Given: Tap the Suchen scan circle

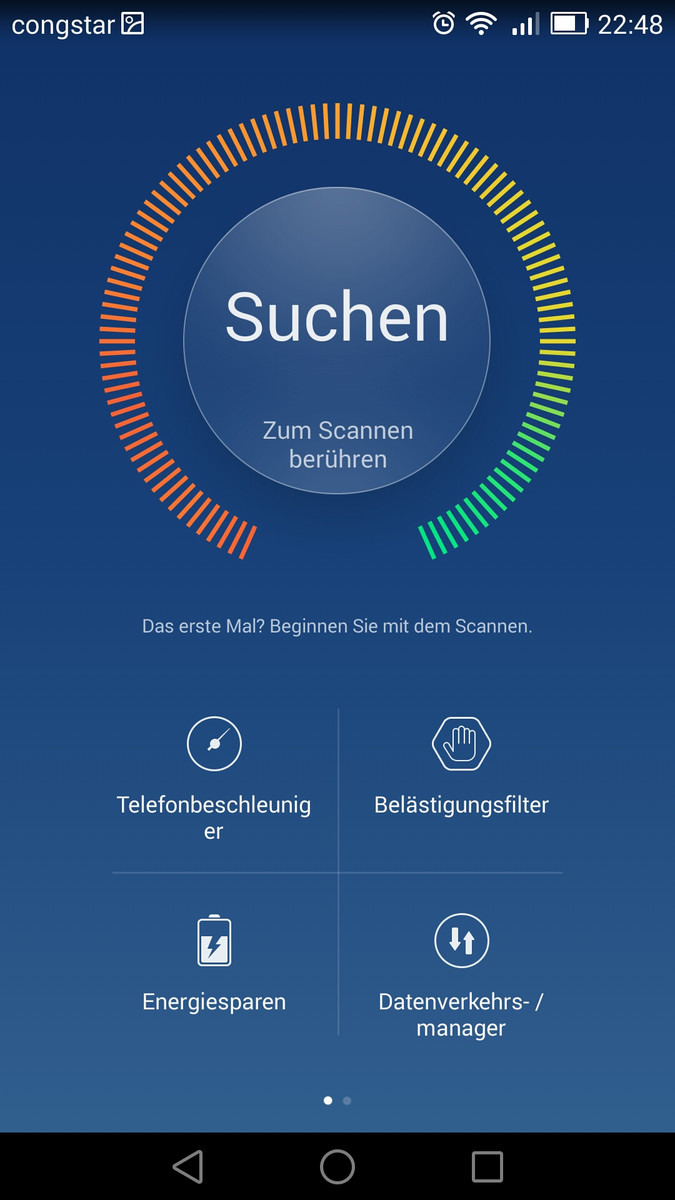Looking at the screenshot, I should pos(337,340).
